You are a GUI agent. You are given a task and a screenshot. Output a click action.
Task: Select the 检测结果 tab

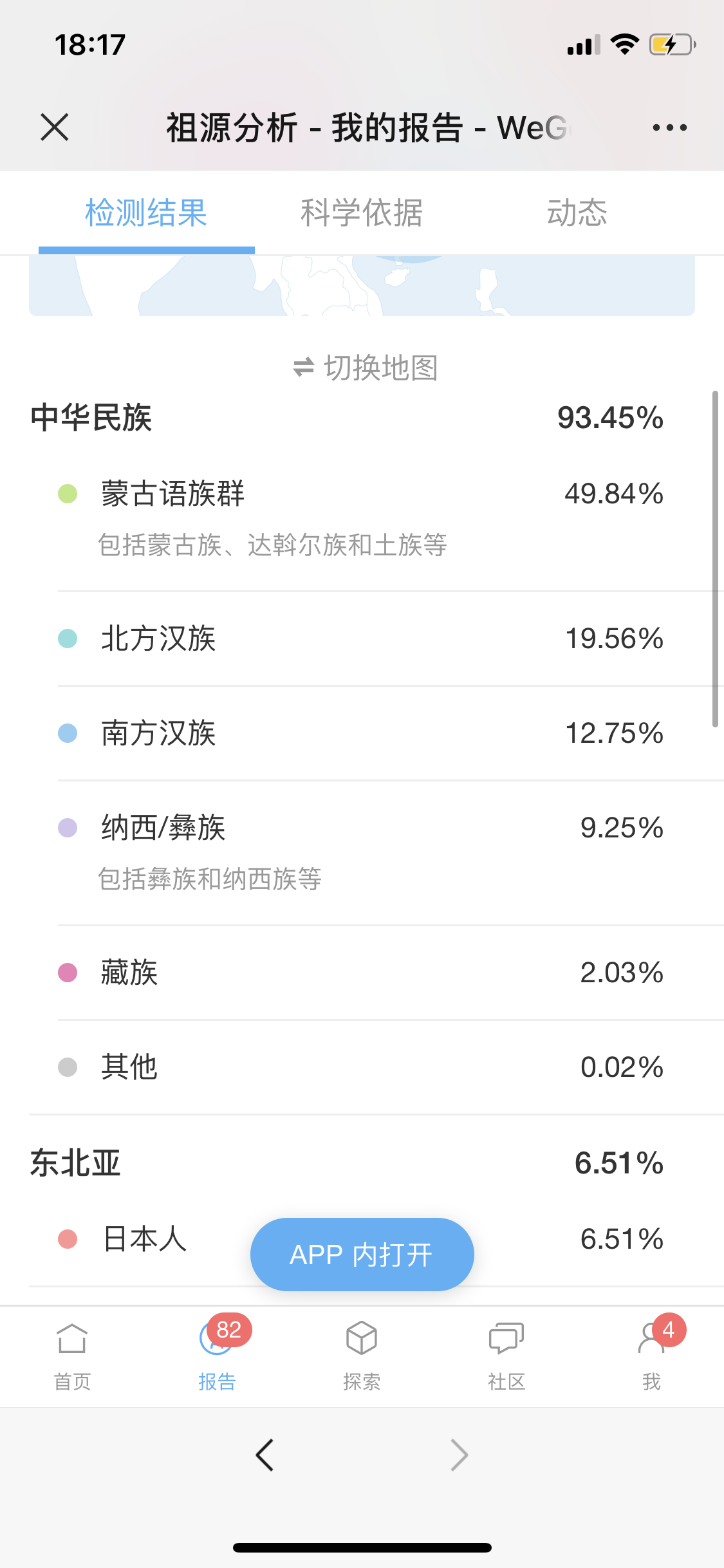(x=146, y=213)
